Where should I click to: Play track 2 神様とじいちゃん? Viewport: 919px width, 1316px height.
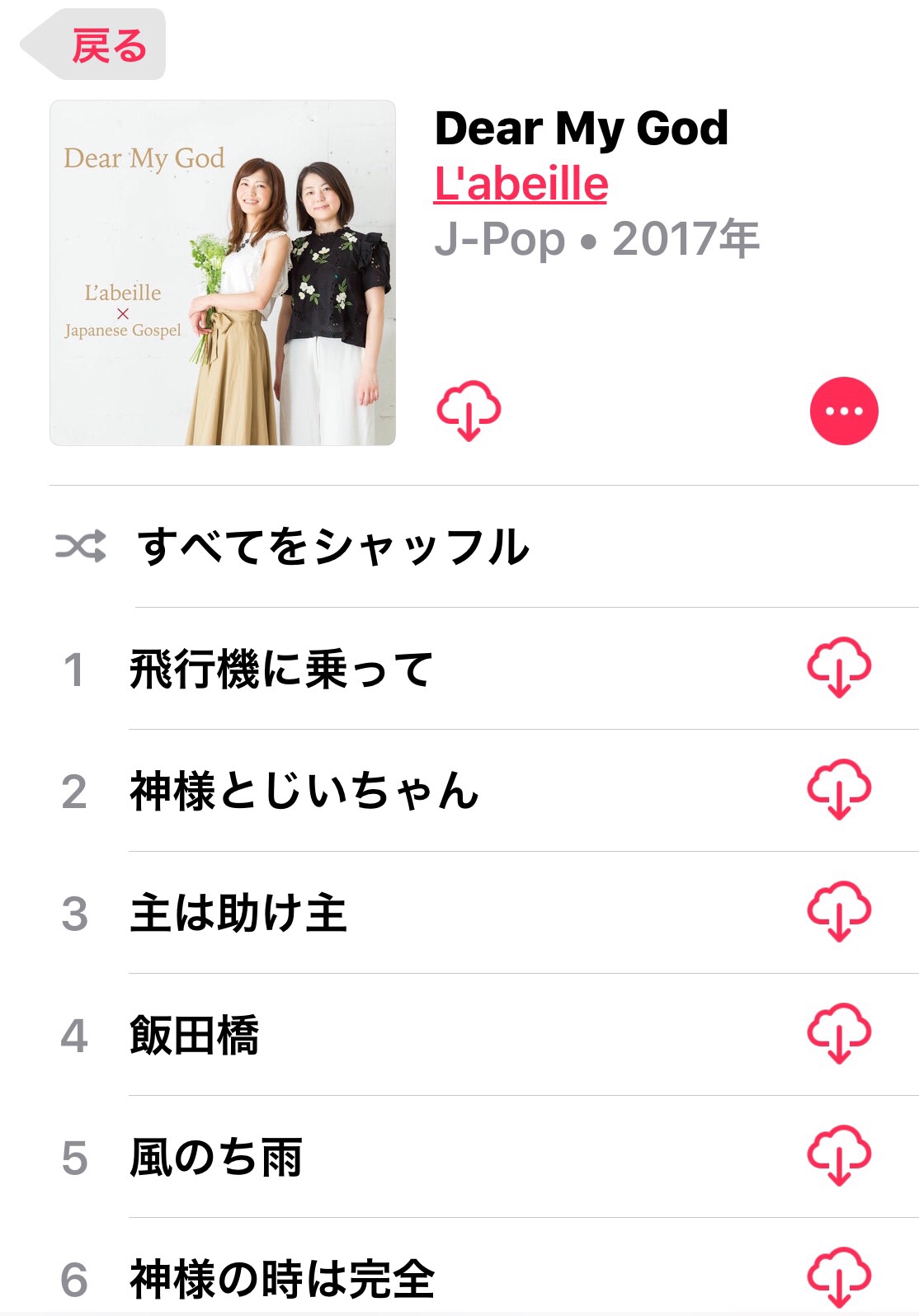pos(304,791)
